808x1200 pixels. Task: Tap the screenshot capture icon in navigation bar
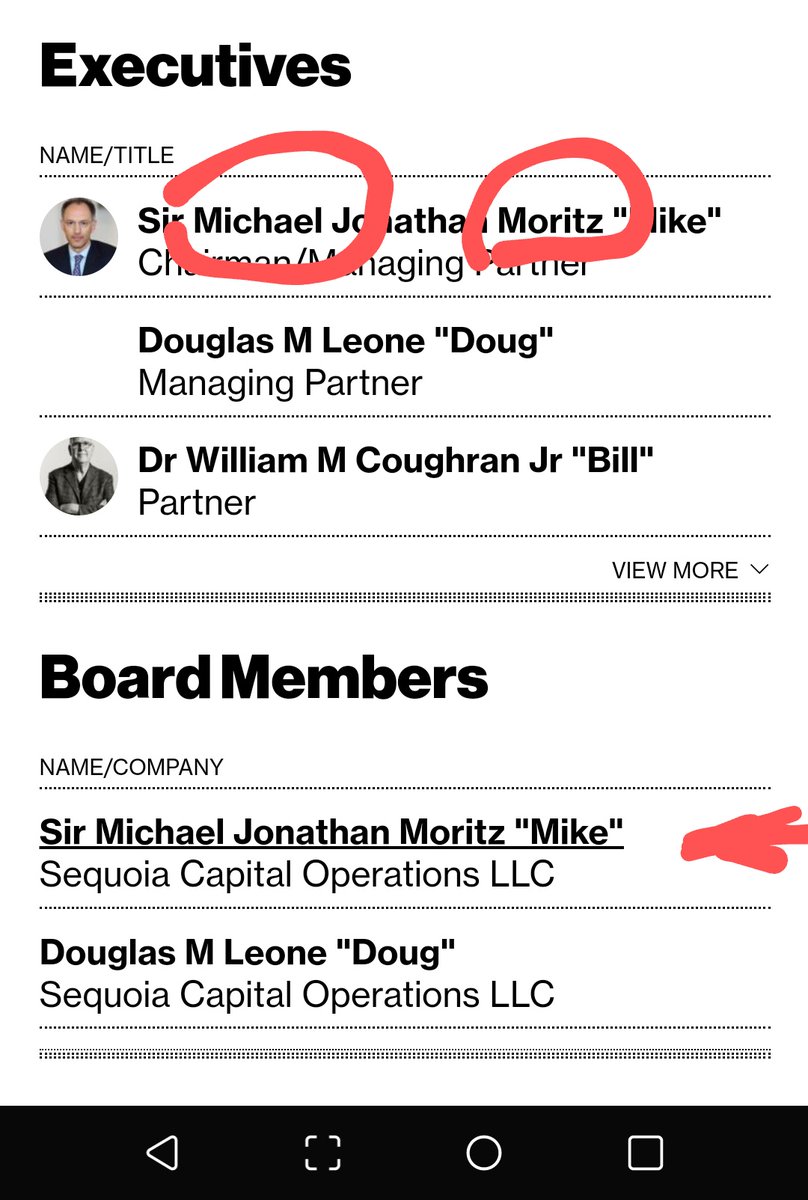tap(323, 1153)
